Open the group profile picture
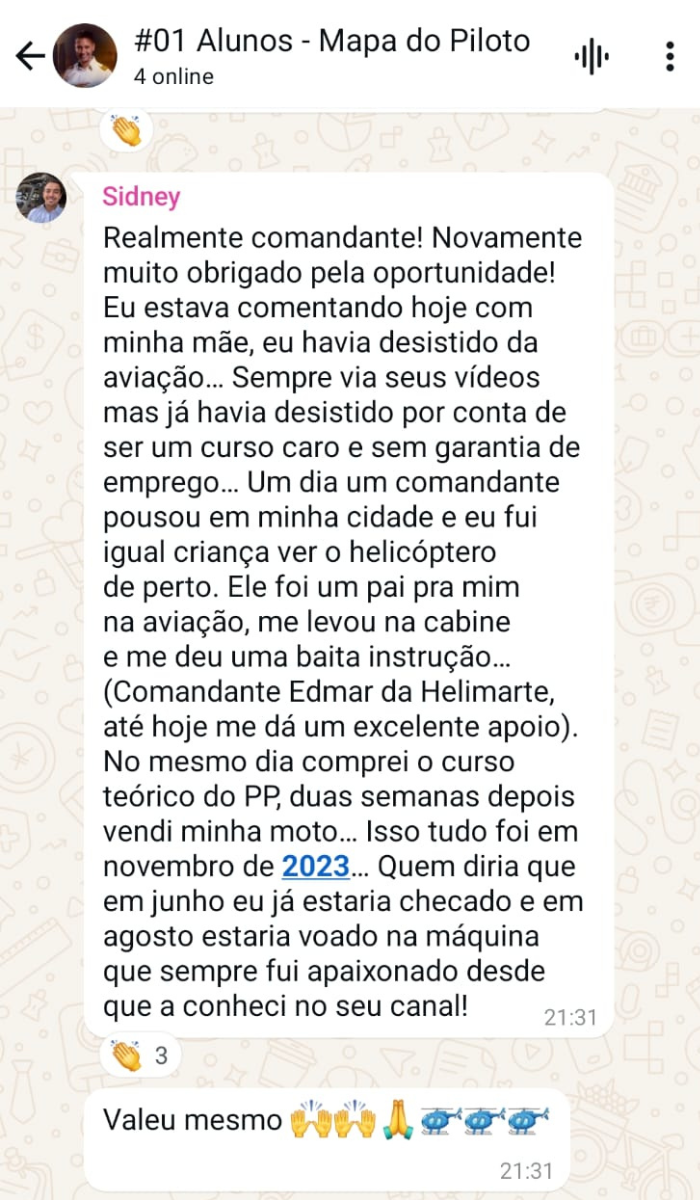This screenshot has width=700, height=1200. point(85,56)
